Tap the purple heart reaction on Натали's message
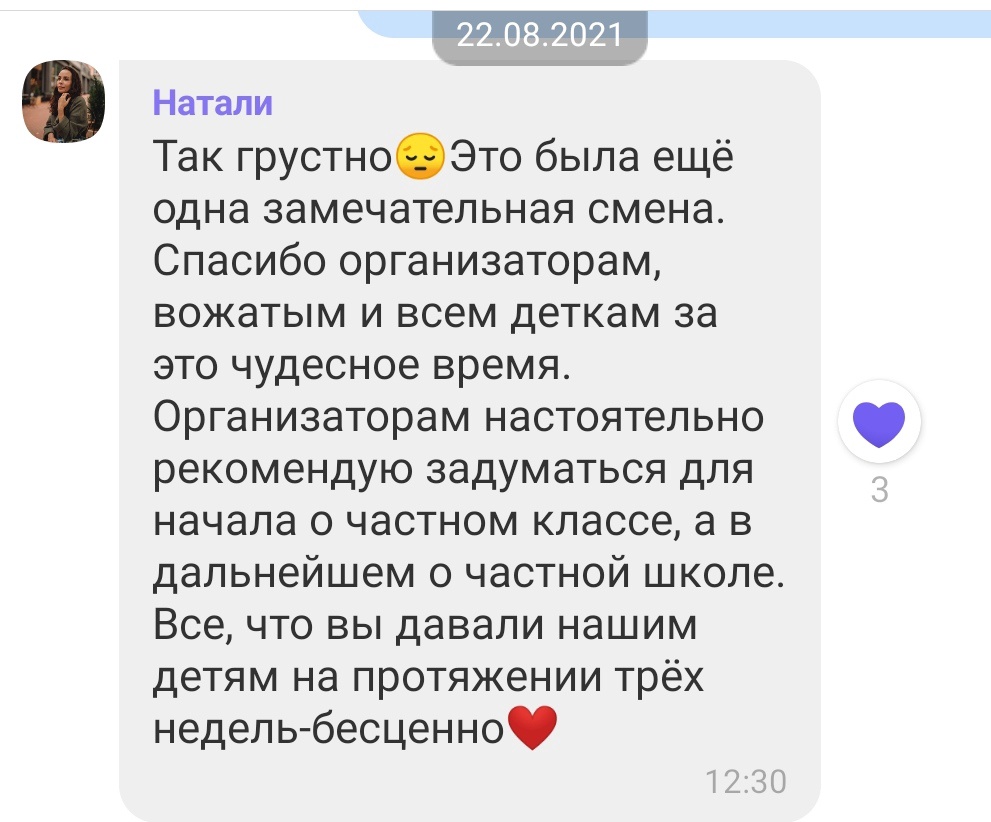Image resolution: width=991 pixels, height=822 pixels. click(x=878, y=424)
